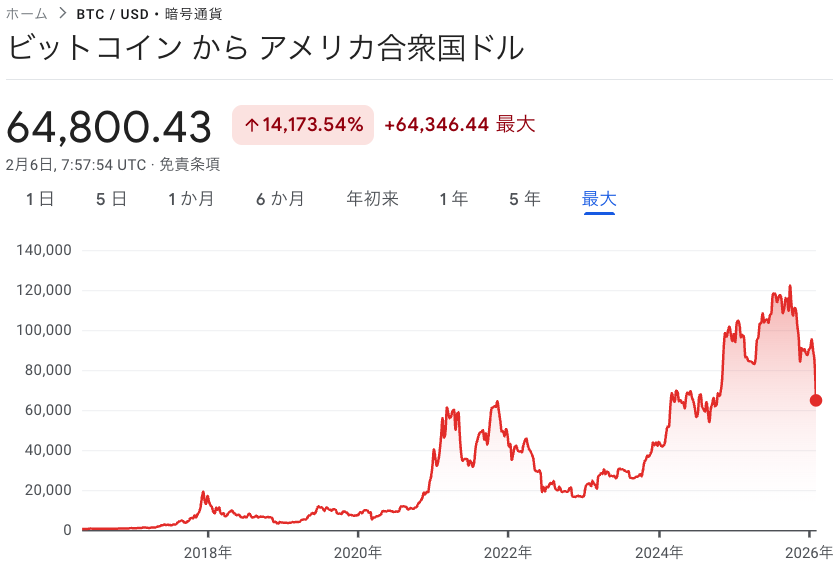
Task: Select the 最大 range tab
Action: pos(599,199)
